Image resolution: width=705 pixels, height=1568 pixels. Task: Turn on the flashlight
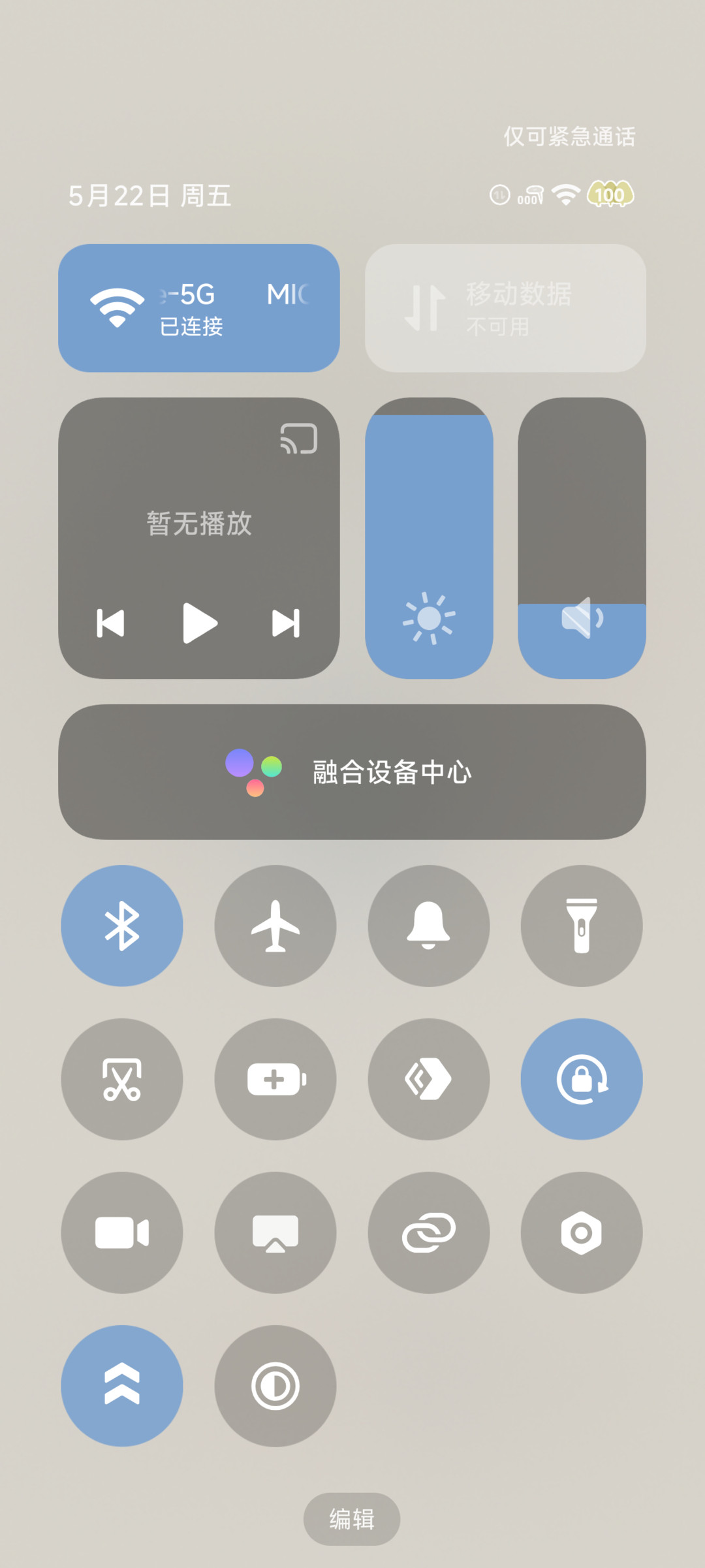[x=582, y=926]
